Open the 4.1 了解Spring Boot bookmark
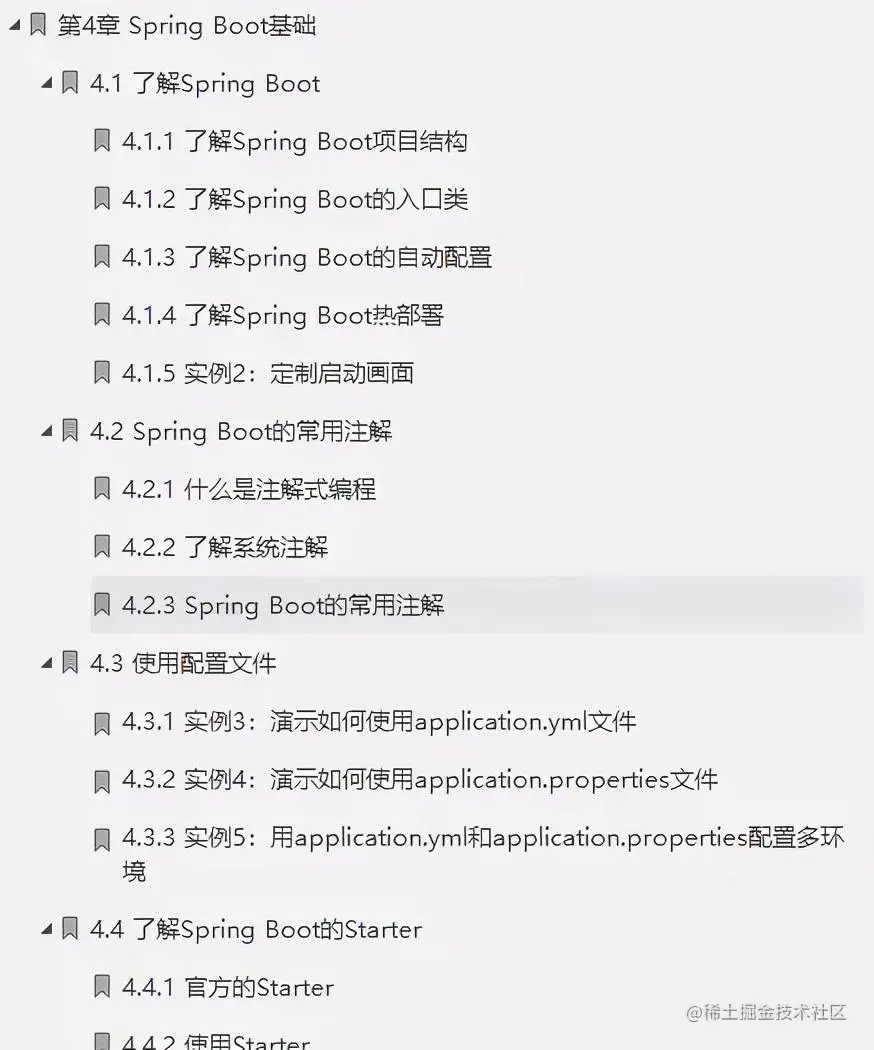 pyautogui.click(x=204, y=83)
